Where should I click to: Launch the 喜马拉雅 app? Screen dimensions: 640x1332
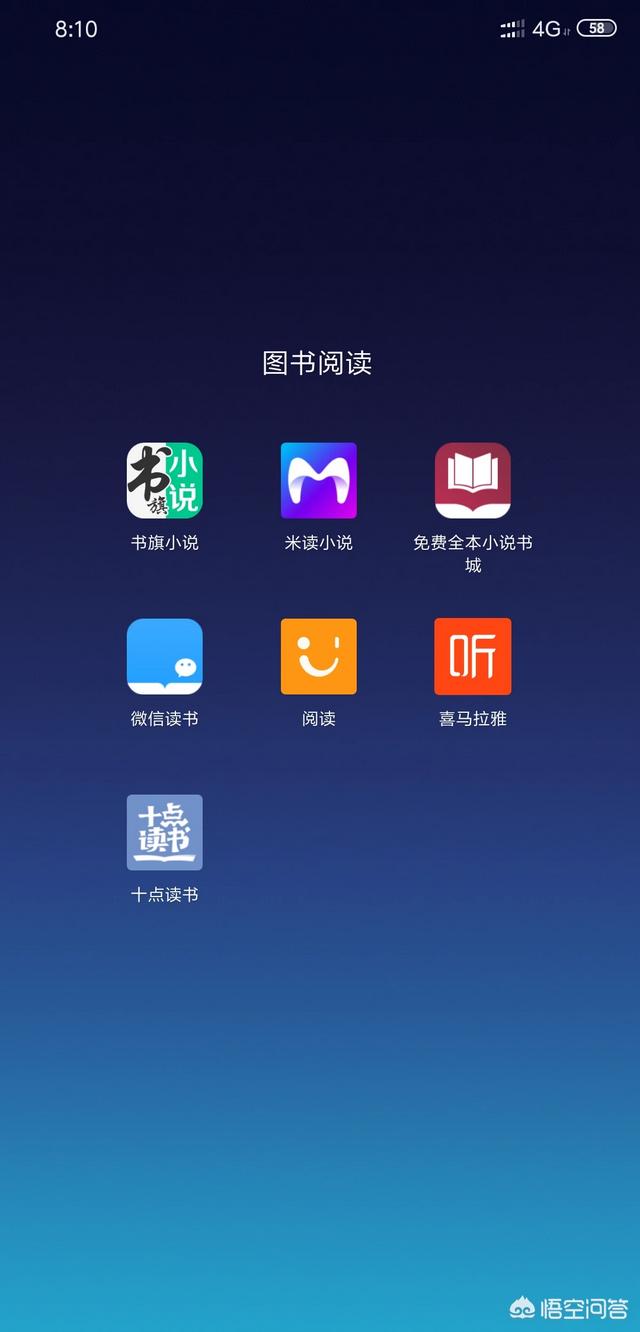click(473, 657)
